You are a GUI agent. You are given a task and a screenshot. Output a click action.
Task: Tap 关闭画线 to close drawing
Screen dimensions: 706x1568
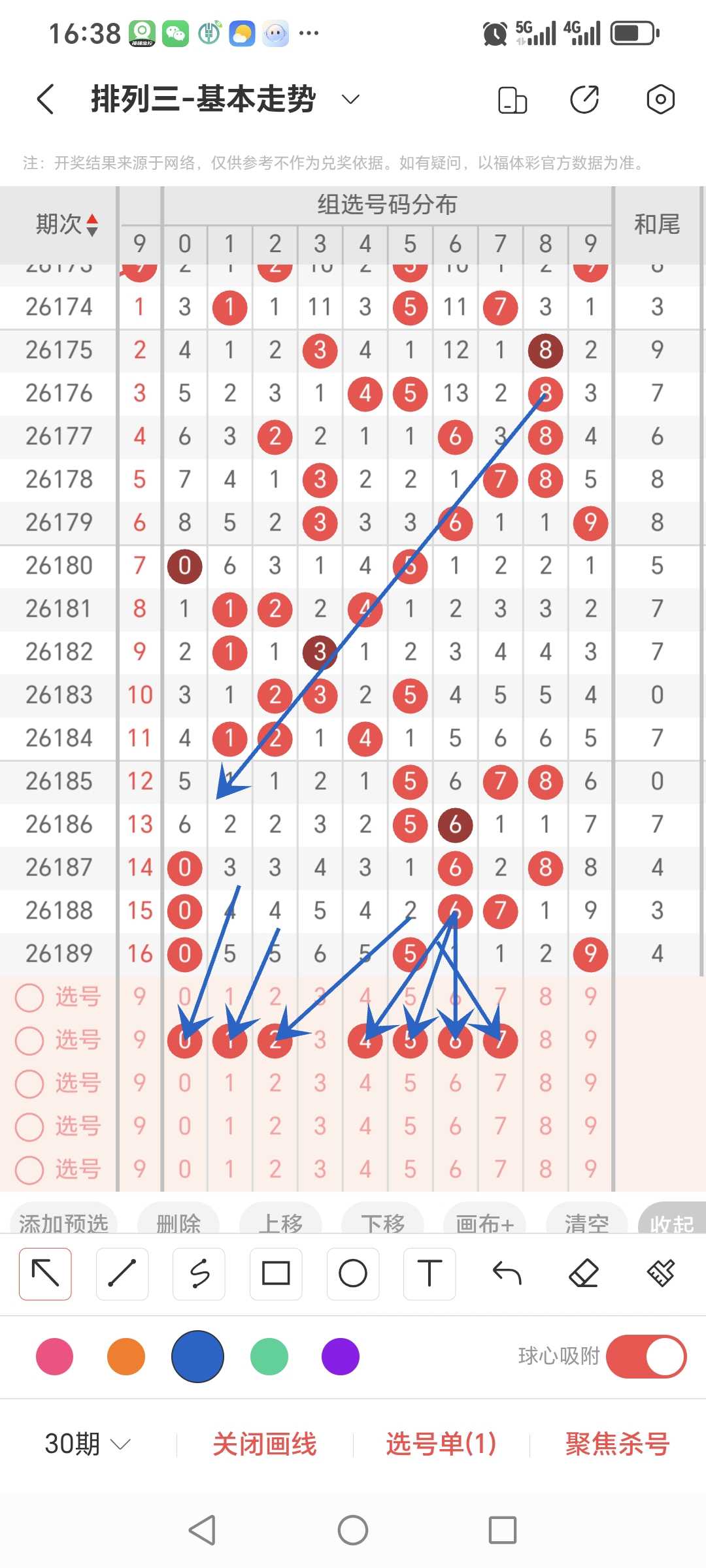(265, 1444)
